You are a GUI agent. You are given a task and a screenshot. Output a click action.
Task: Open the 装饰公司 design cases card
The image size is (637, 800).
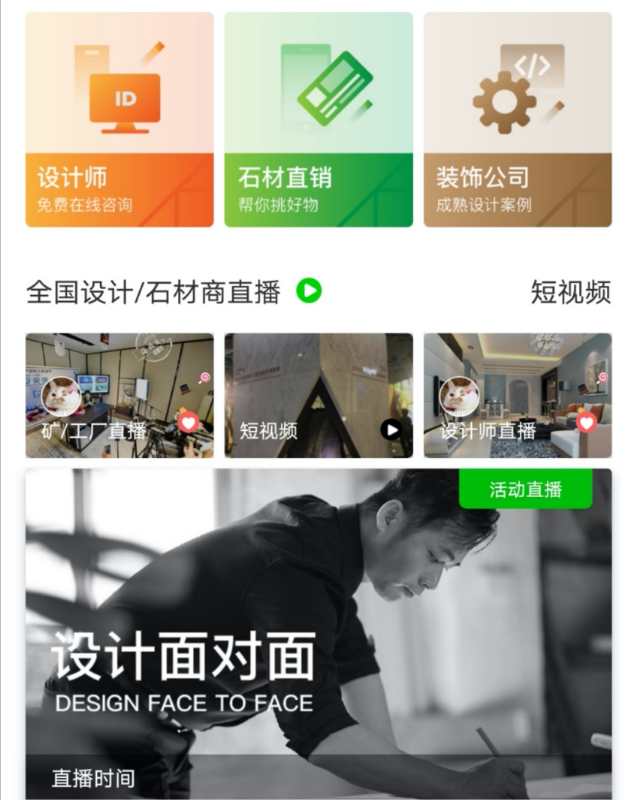point(517,120)
